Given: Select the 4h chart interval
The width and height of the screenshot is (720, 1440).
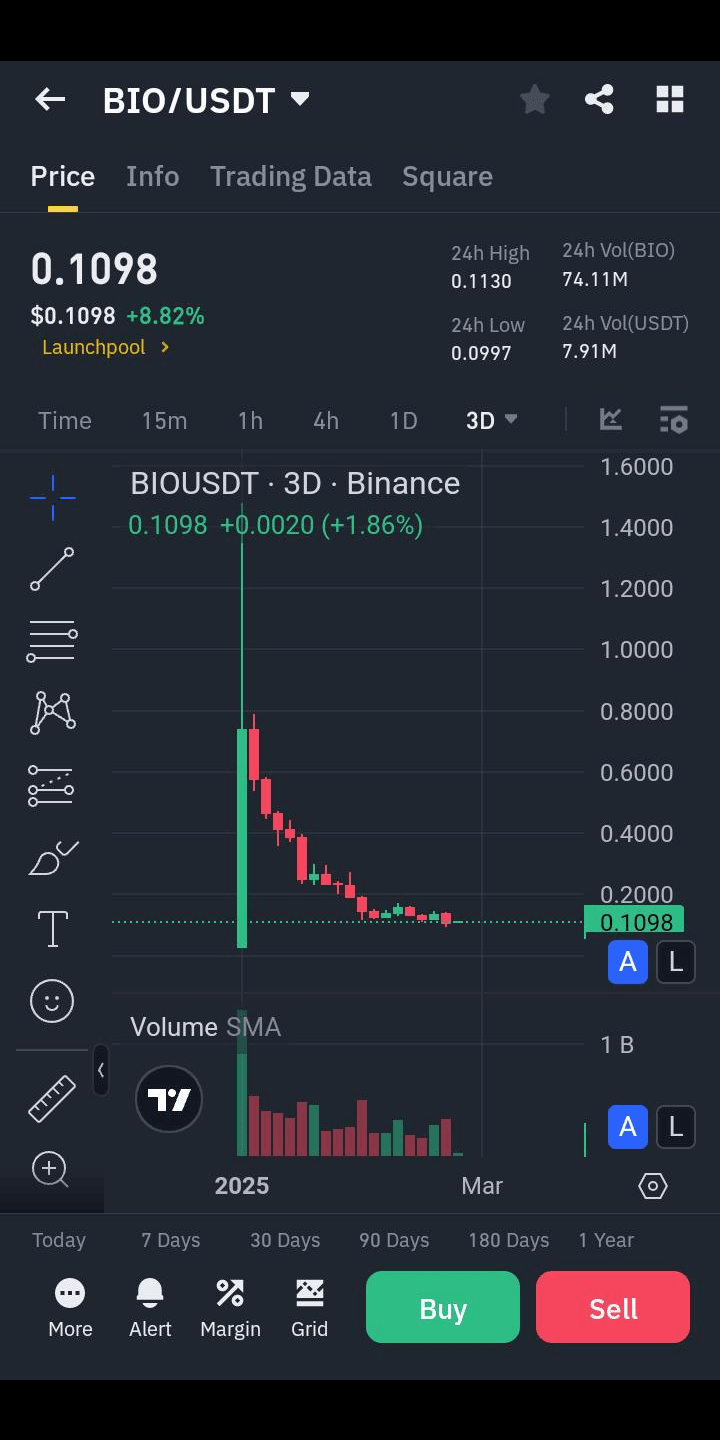Looking at the screenshot, I should [326, 421].
